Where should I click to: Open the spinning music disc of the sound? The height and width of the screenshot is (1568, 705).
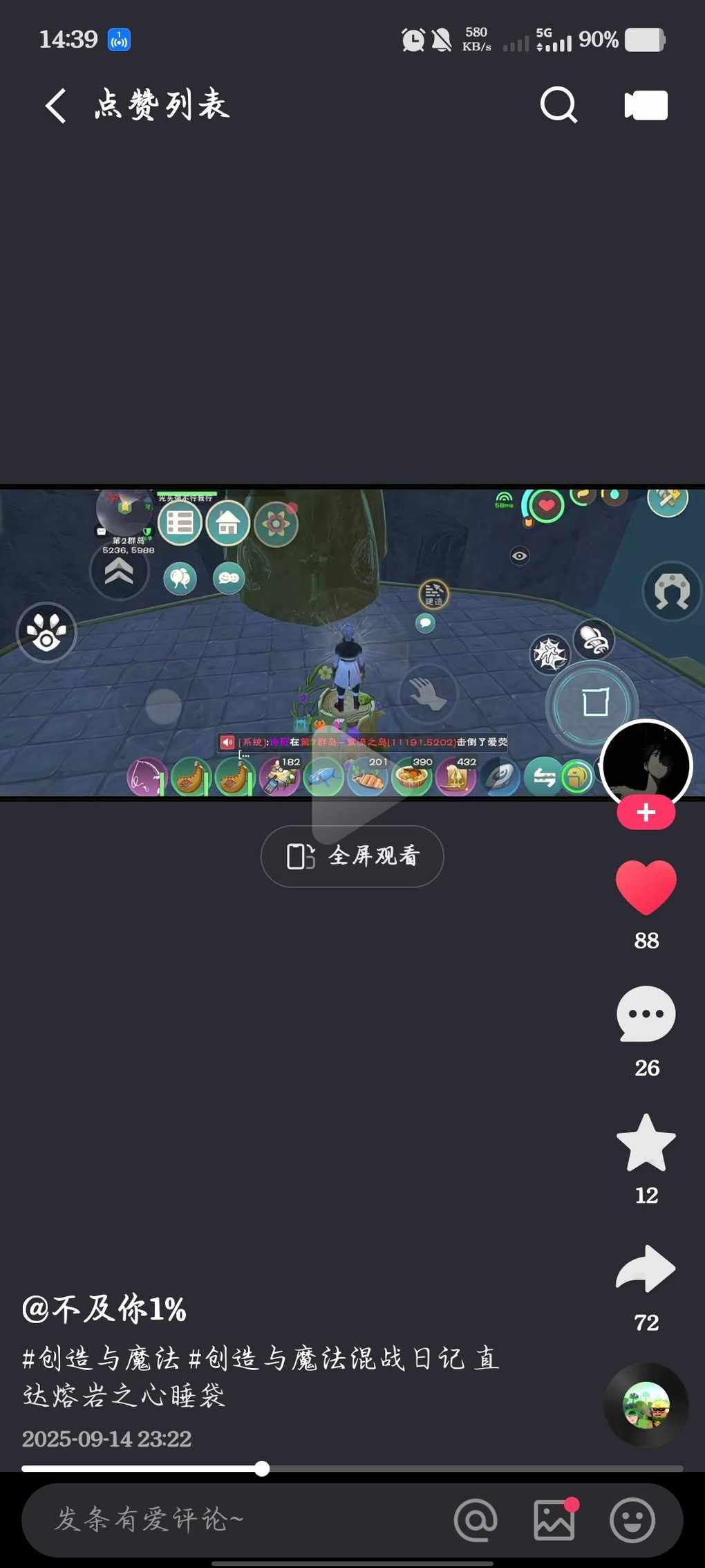click(646, 1405)
